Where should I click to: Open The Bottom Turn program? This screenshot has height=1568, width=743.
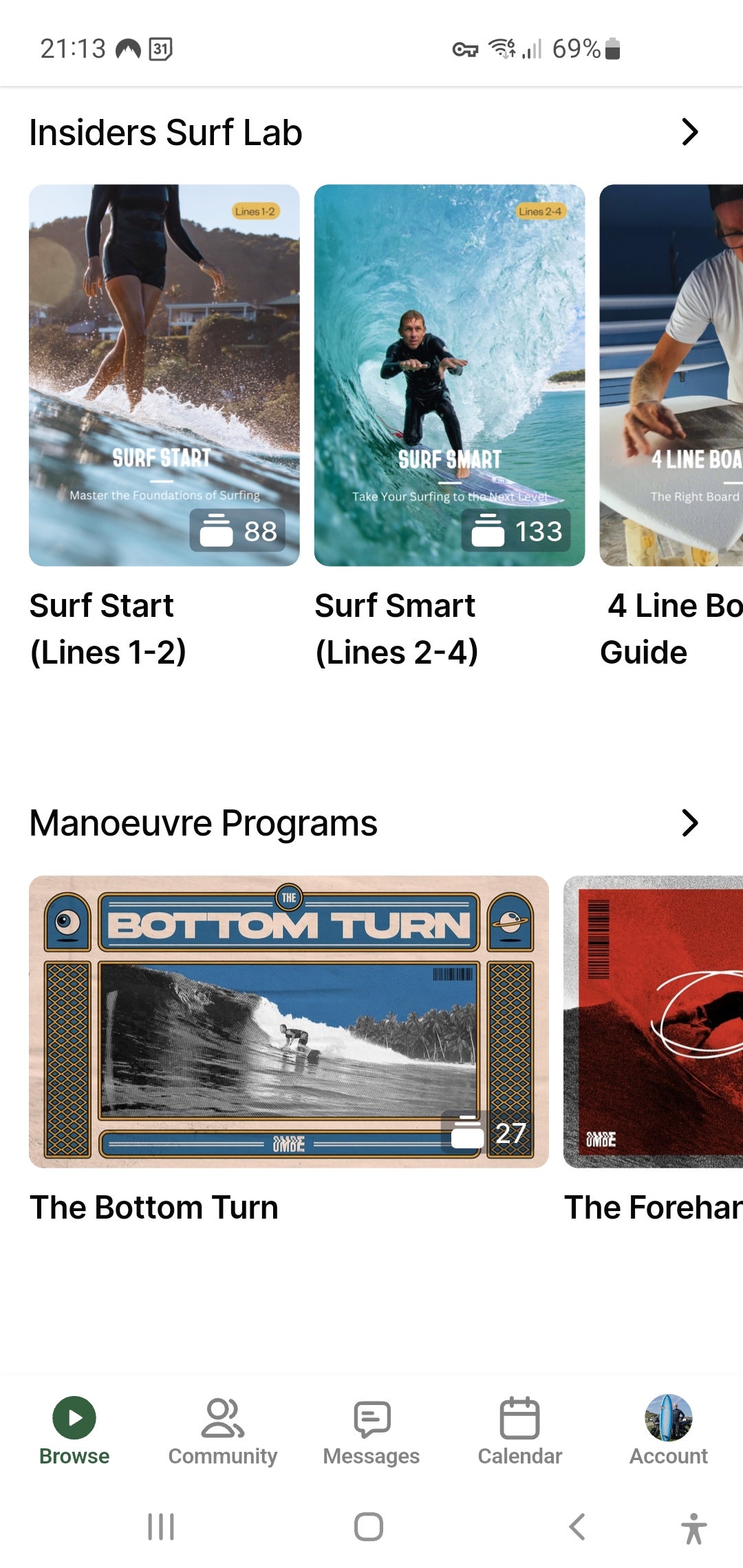click(289, 1022)
